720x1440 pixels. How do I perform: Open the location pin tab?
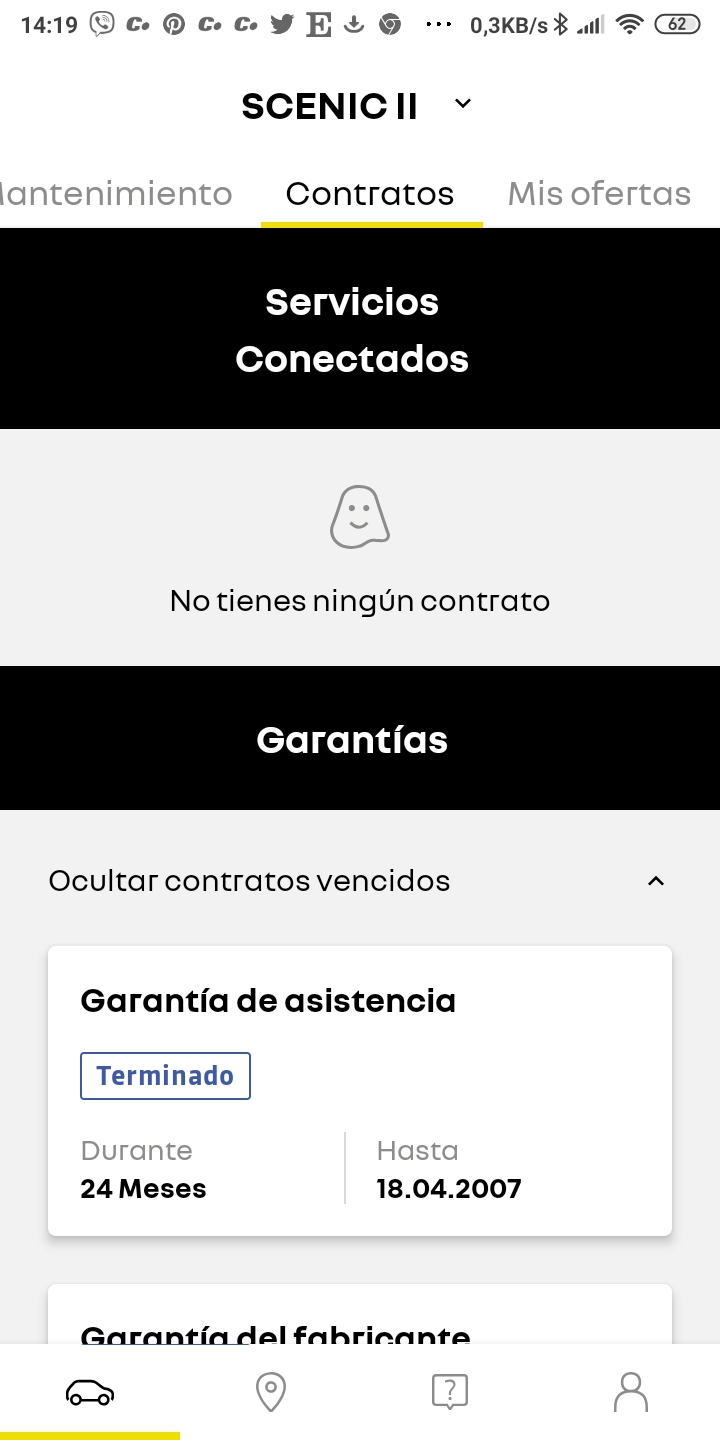click(270, 1391)
